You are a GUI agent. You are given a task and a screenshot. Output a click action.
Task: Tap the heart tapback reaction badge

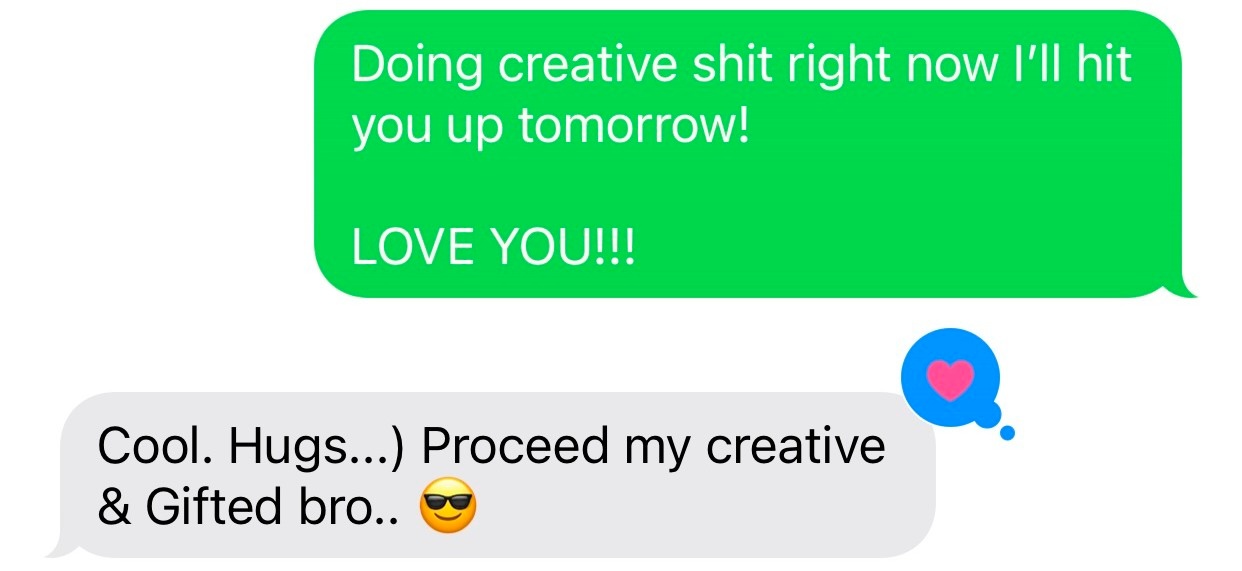pyautogui.click(x=951, y=378)
